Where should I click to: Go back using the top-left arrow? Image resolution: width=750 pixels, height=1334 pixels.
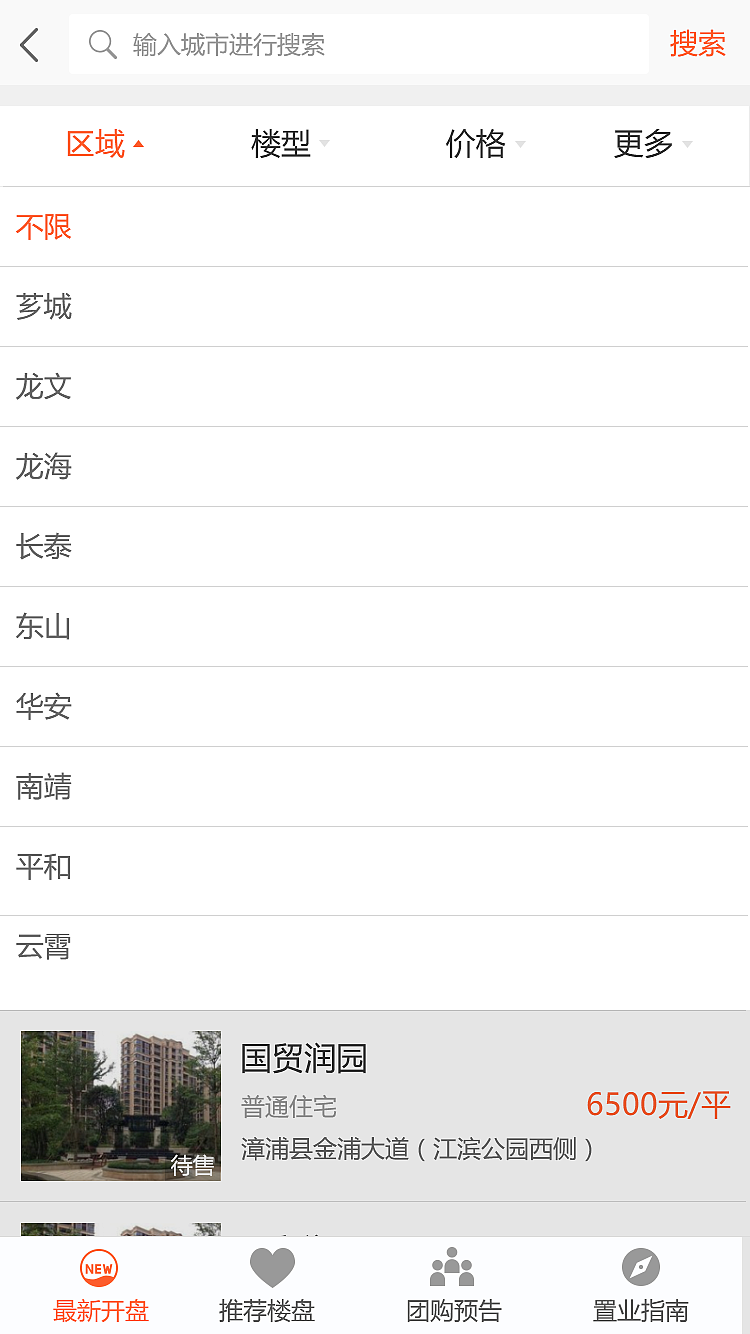pyautogui.click(x=30, y=45)
